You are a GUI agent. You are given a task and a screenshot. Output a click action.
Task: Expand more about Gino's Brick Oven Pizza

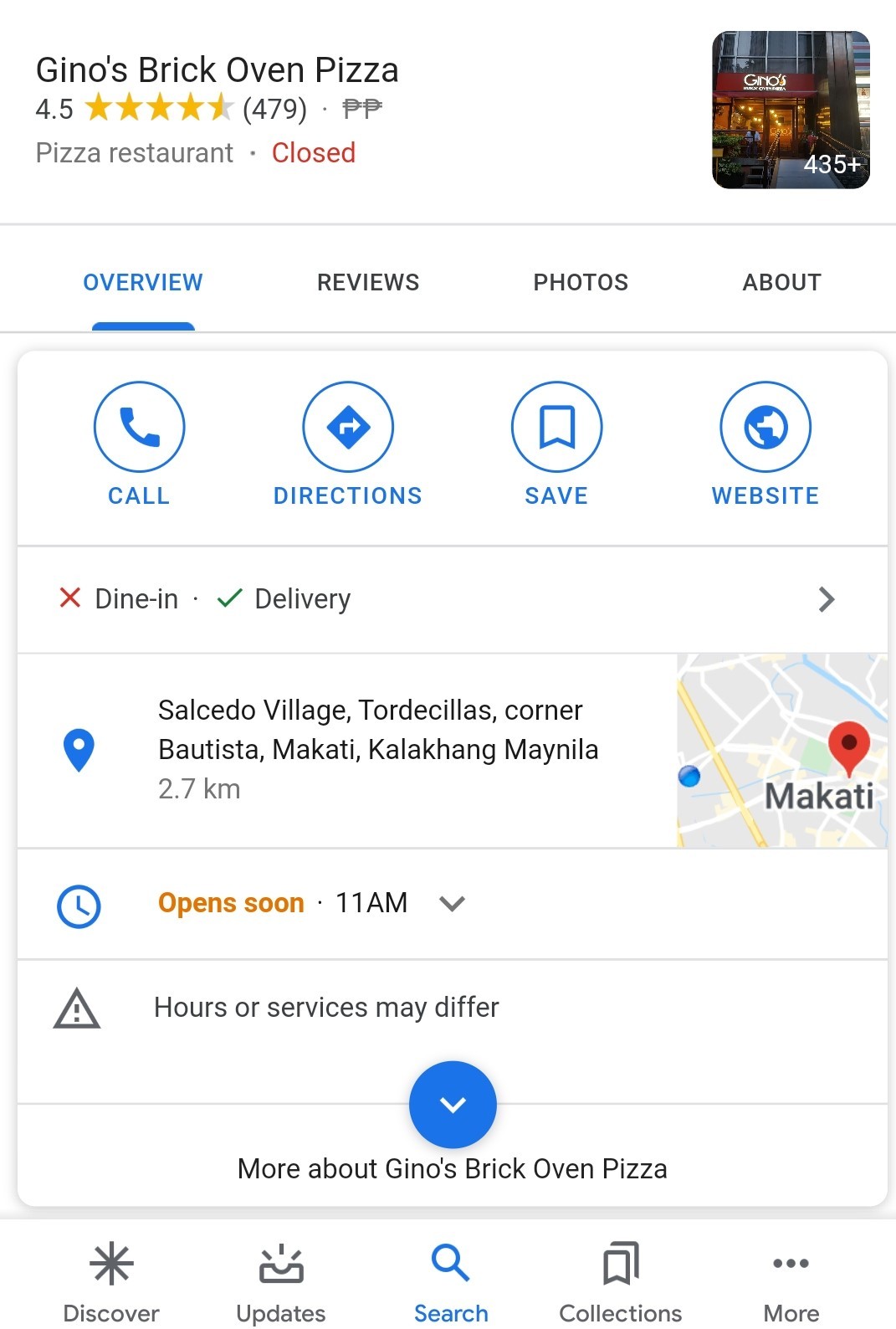click(452, 1105)
